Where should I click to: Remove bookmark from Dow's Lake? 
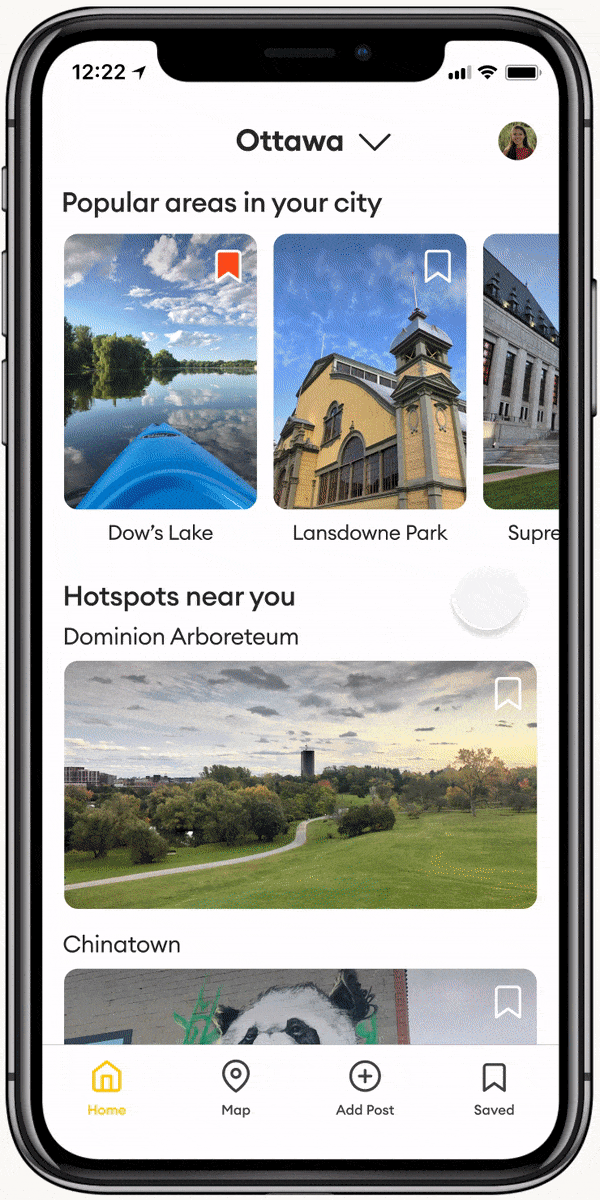[x=229, y=266]
